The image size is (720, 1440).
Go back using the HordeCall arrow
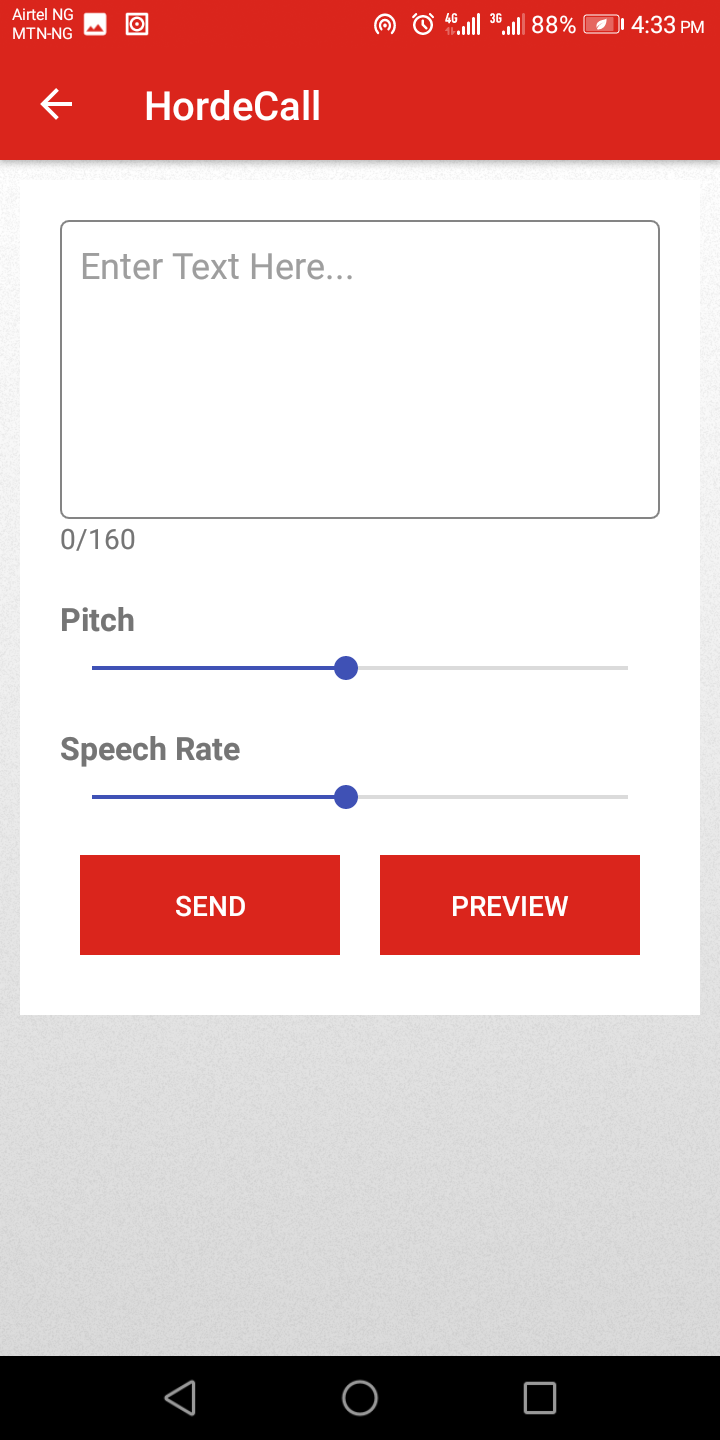(56, 105)
